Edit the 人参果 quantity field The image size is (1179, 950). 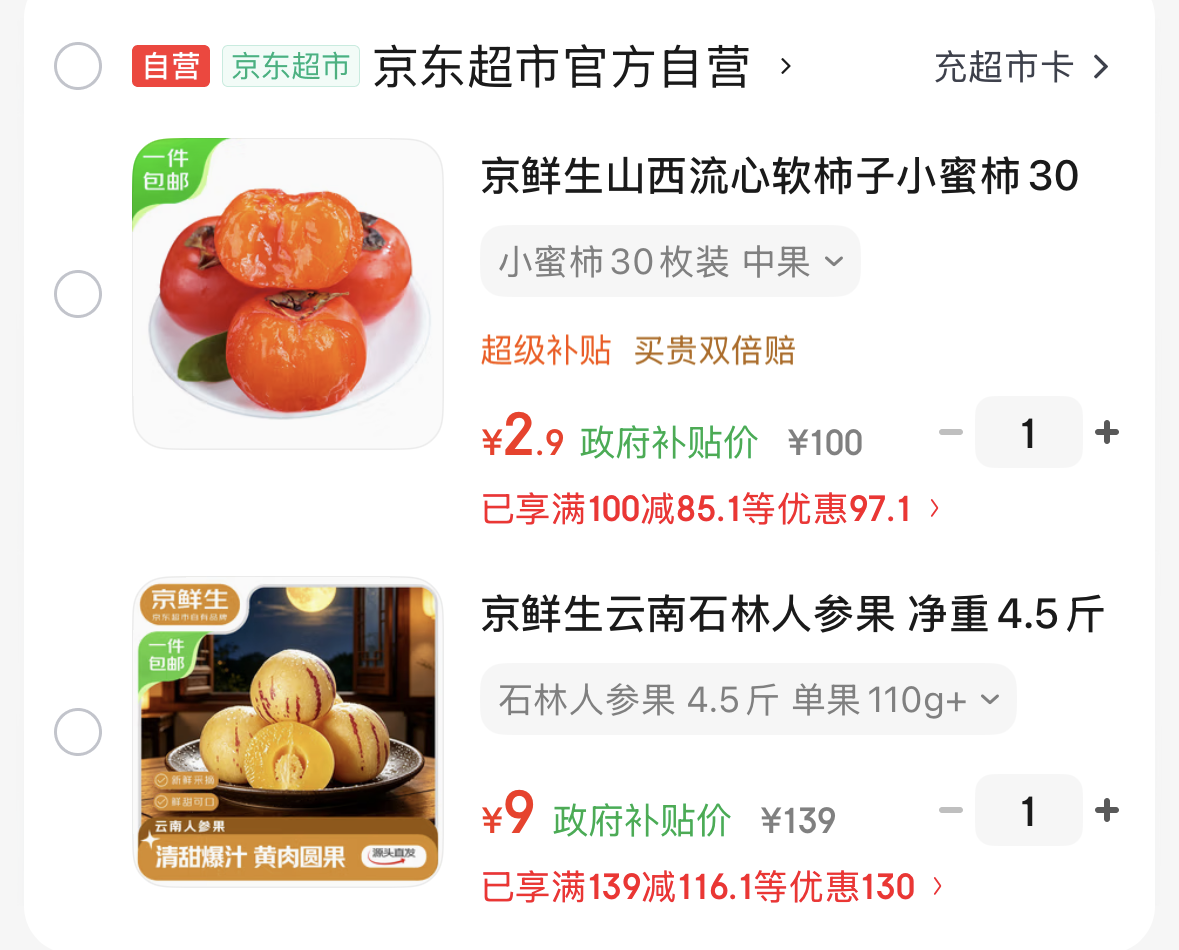(x=1029, y=810)
